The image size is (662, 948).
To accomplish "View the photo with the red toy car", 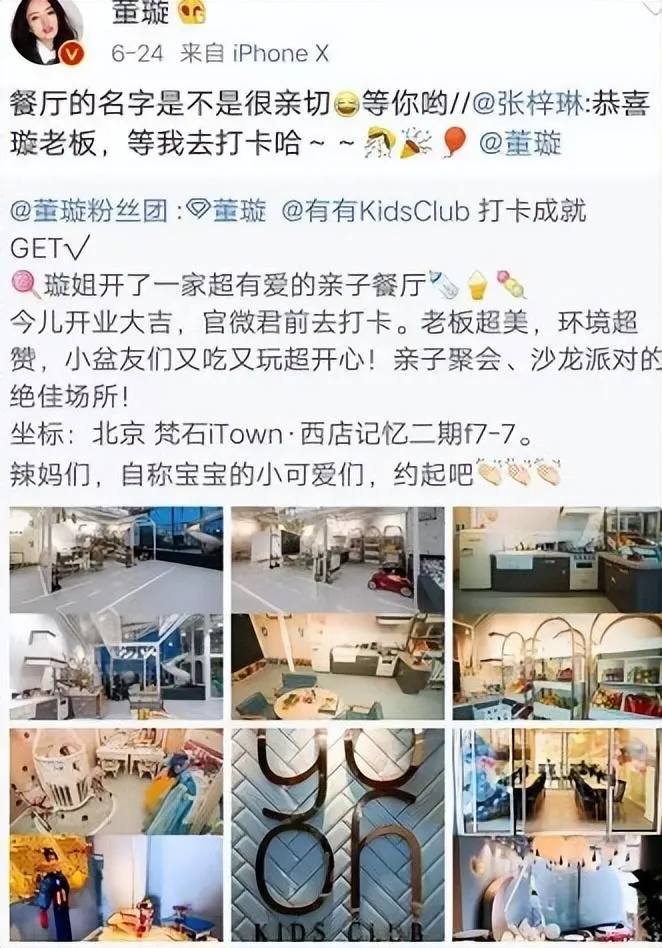I will (338, 559).
